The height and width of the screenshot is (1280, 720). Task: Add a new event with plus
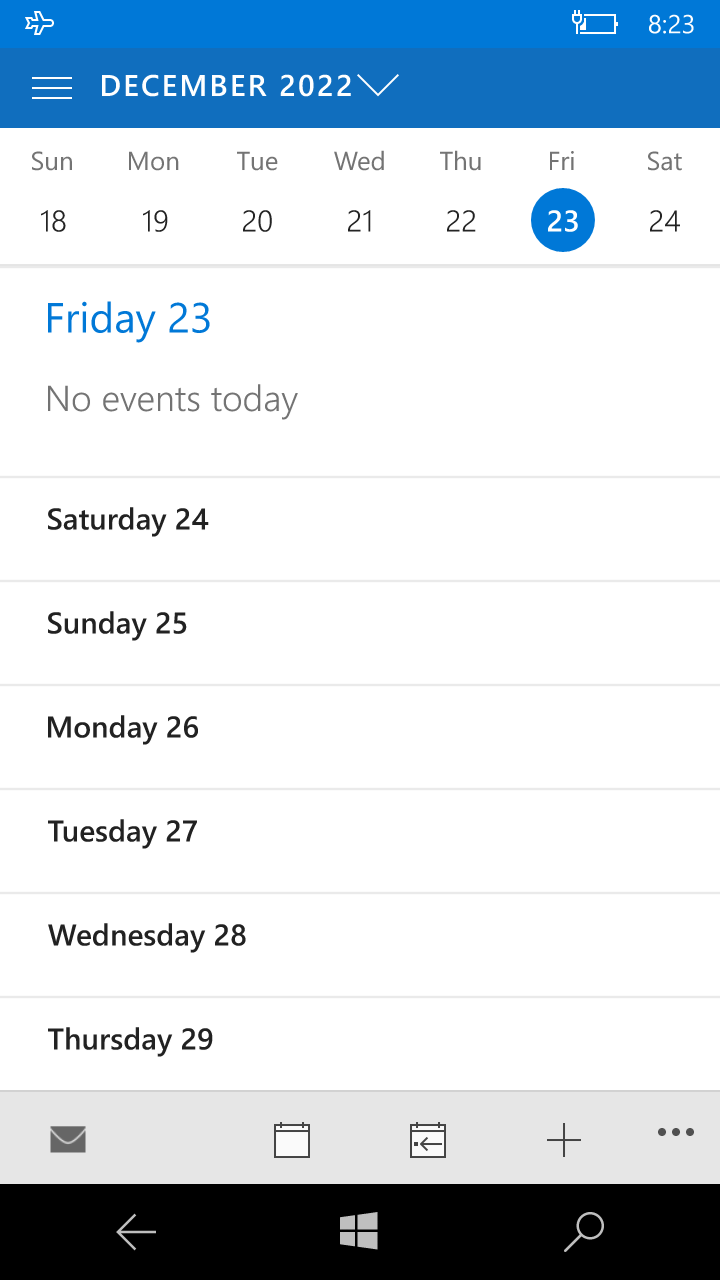(x=564, y=1140)
